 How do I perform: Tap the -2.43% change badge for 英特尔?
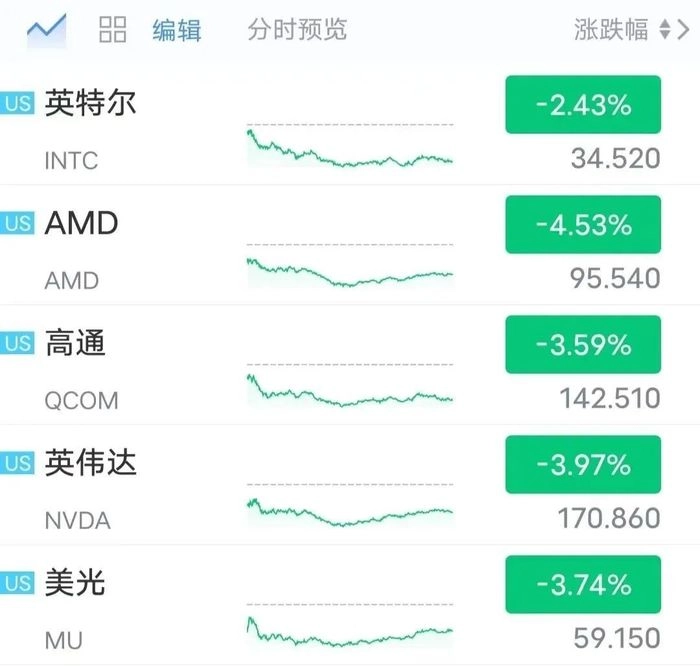tap(583, 105)
